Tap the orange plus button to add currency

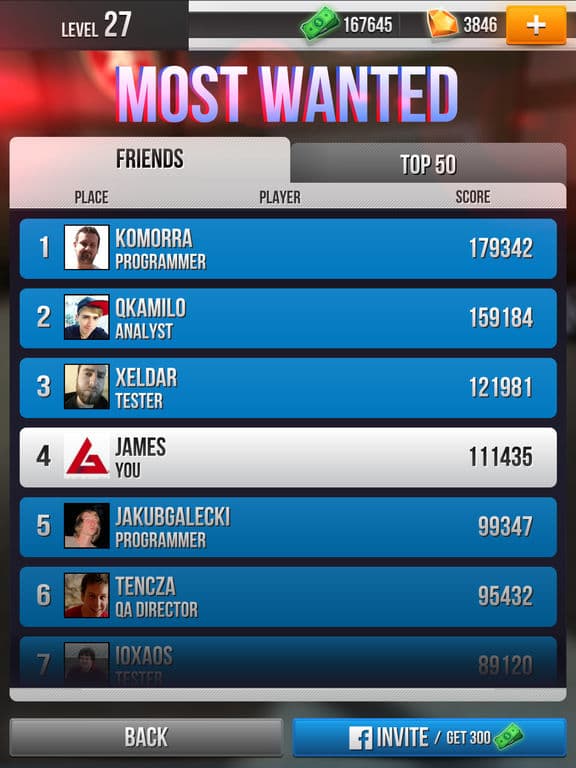click(536, 25)
